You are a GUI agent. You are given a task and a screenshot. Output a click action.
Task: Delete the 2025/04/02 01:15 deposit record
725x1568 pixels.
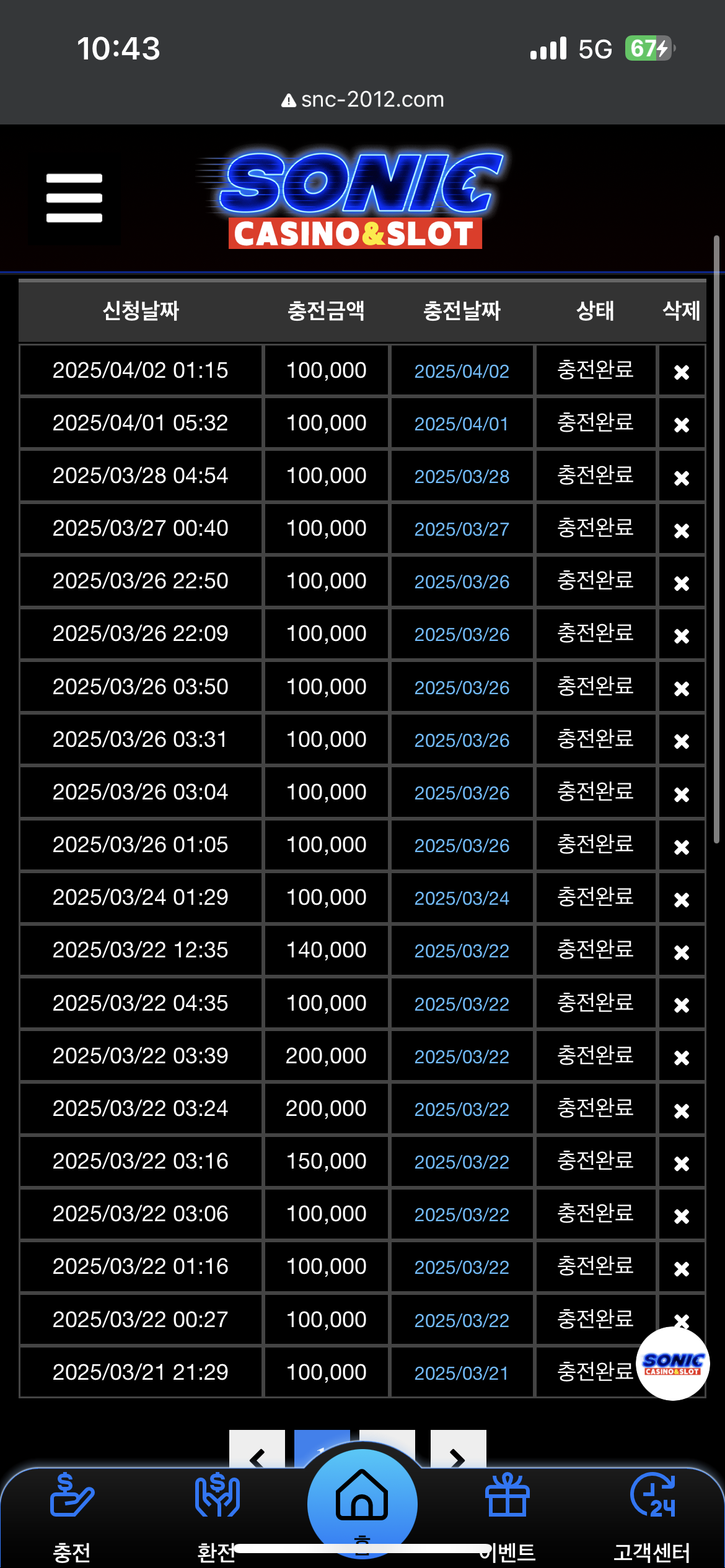coord(682,372)
